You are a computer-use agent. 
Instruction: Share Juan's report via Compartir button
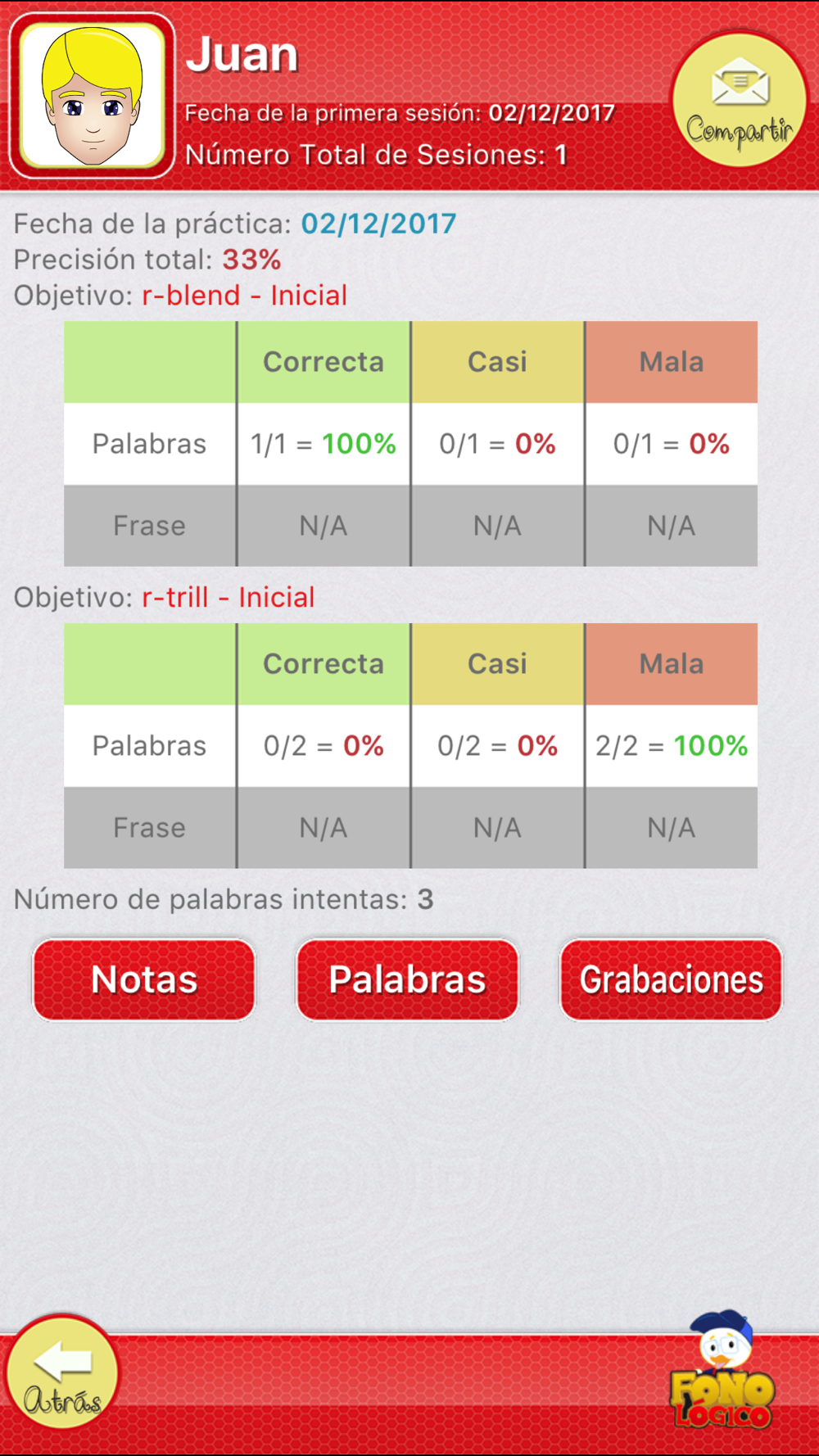[x=740, y=101]
